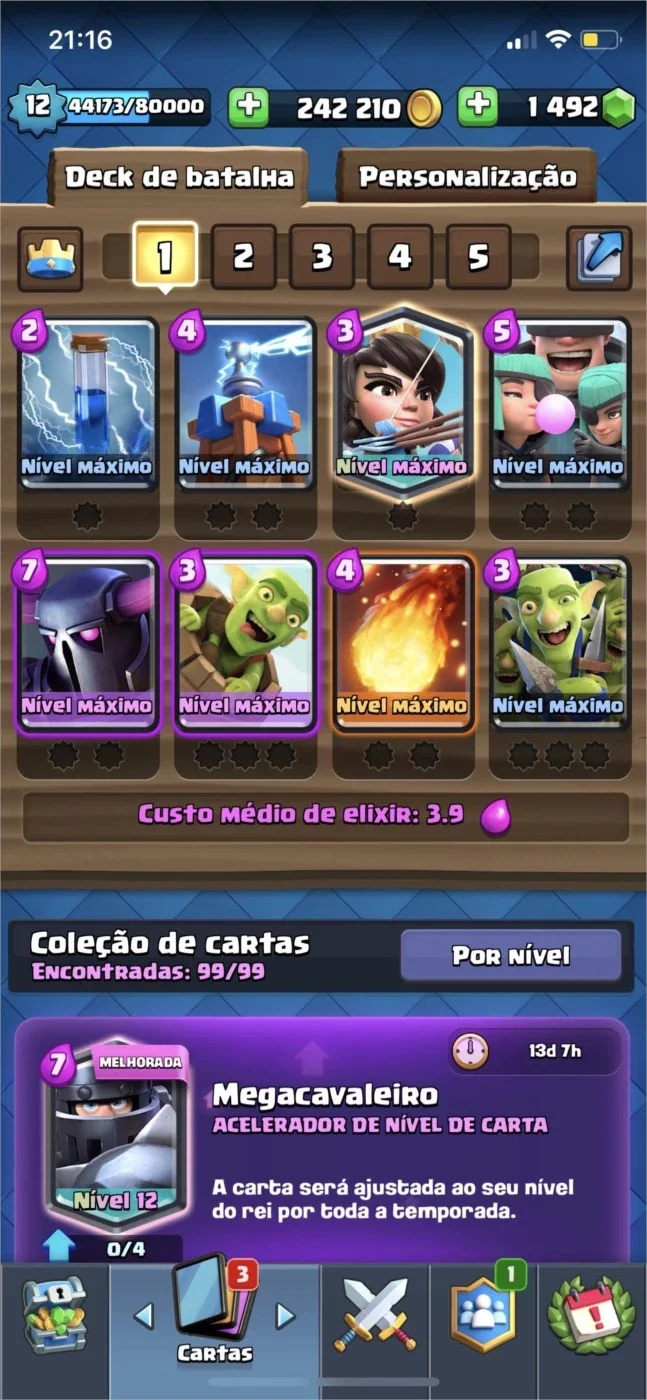Add more gold with the plus button

point(249,107)
